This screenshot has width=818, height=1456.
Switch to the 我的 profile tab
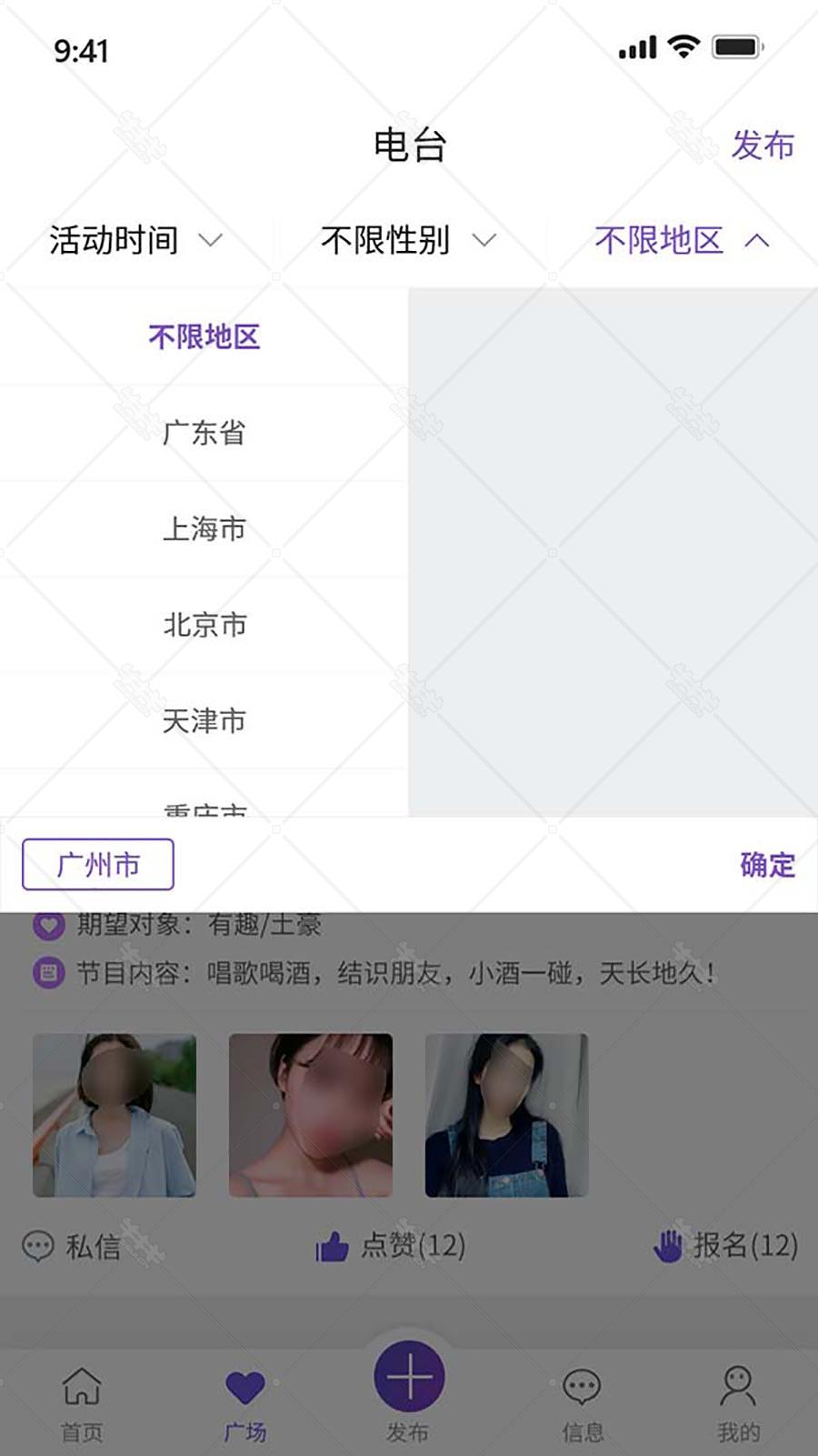tap(738, 1403)
